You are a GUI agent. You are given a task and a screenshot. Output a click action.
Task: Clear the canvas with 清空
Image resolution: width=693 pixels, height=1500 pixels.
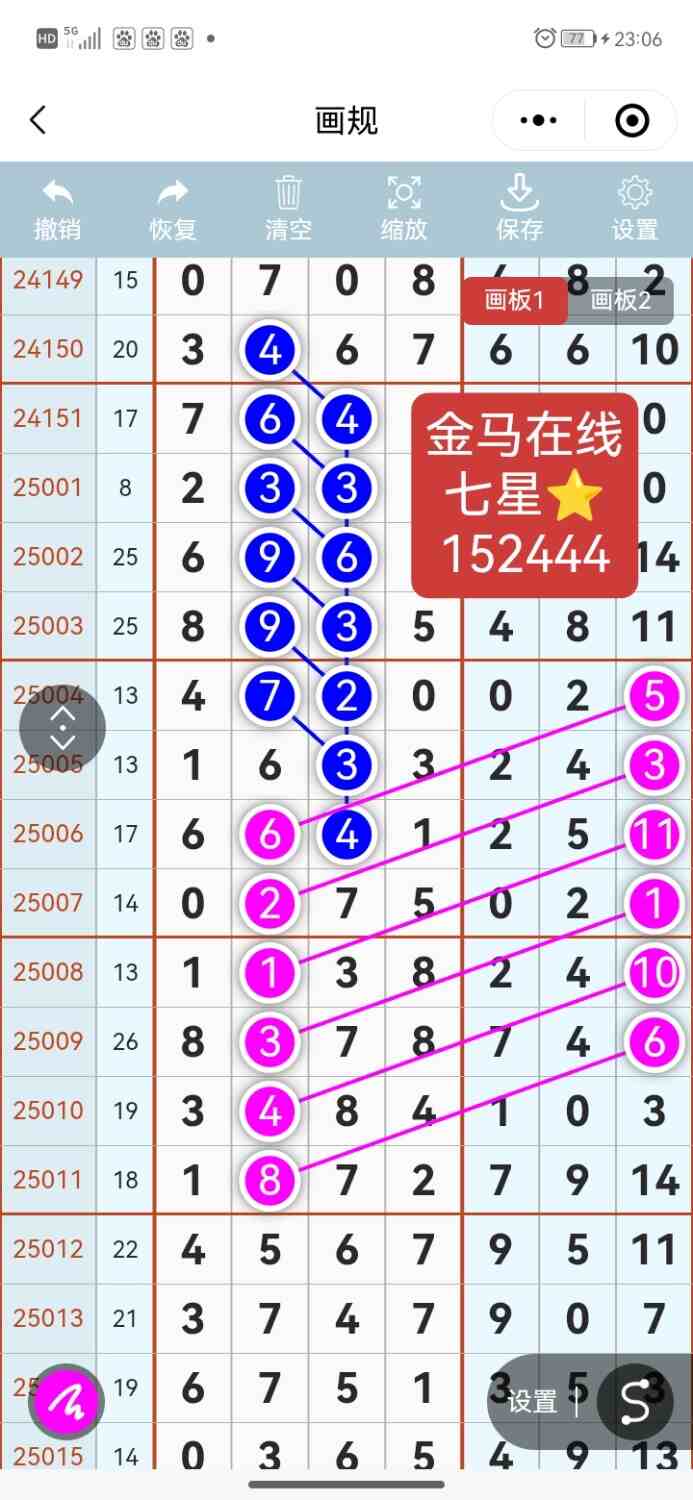click(x=288, y=209)
